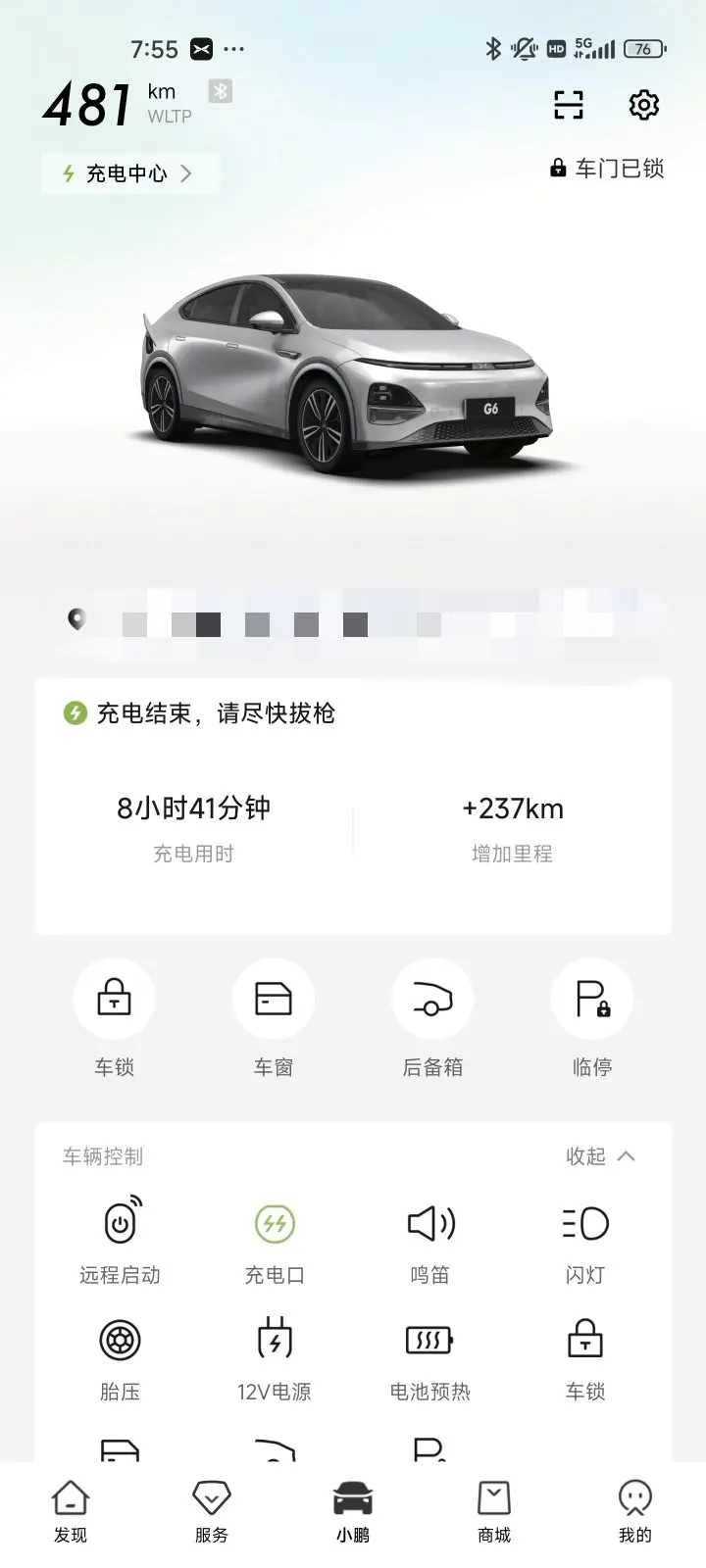Go to 充电中心 charging center
The height and width of the screenshot is (1568, 706).
tap(128, 173)
